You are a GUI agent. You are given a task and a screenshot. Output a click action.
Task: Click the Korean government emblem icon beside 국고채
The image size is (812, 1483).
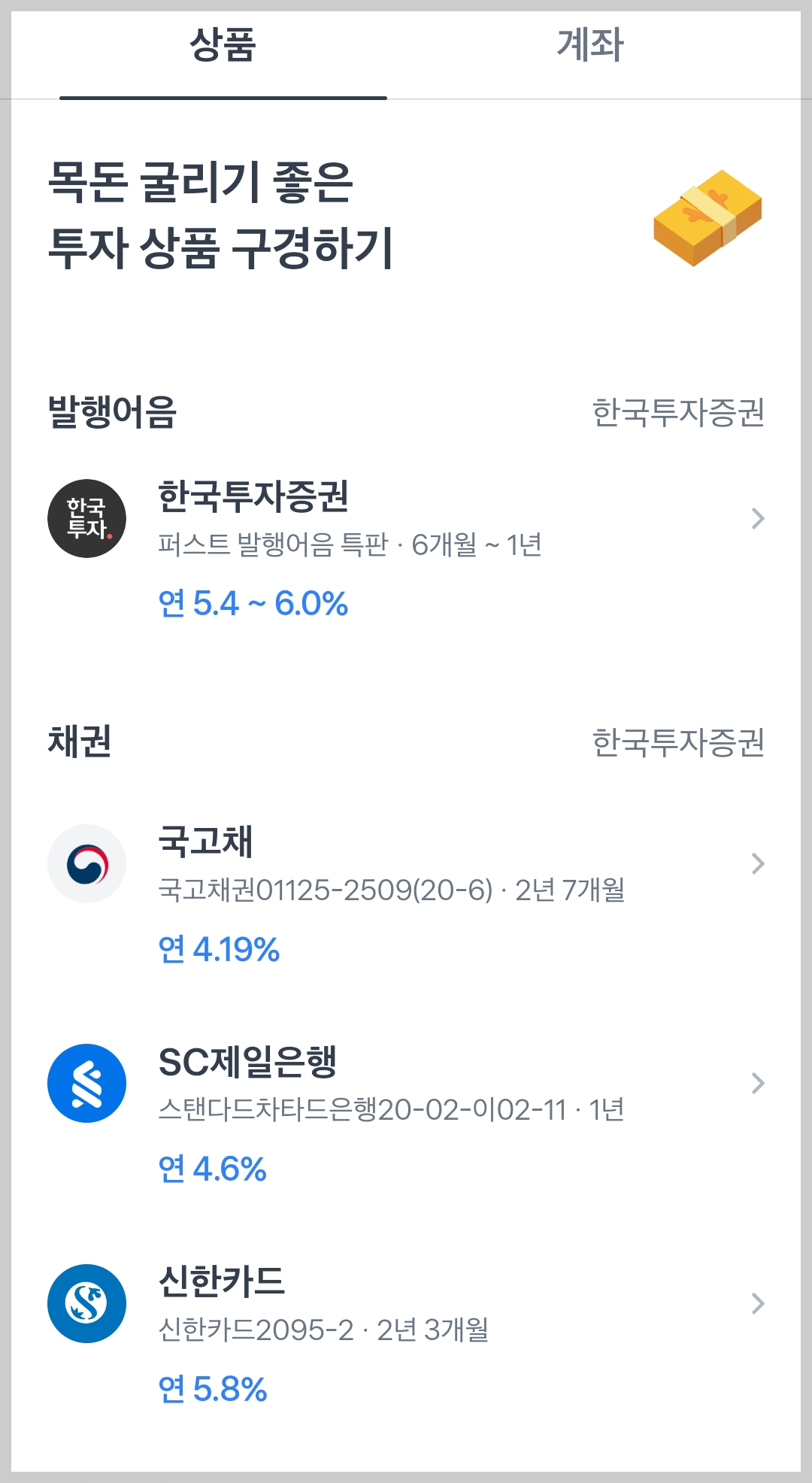(86, 863)
